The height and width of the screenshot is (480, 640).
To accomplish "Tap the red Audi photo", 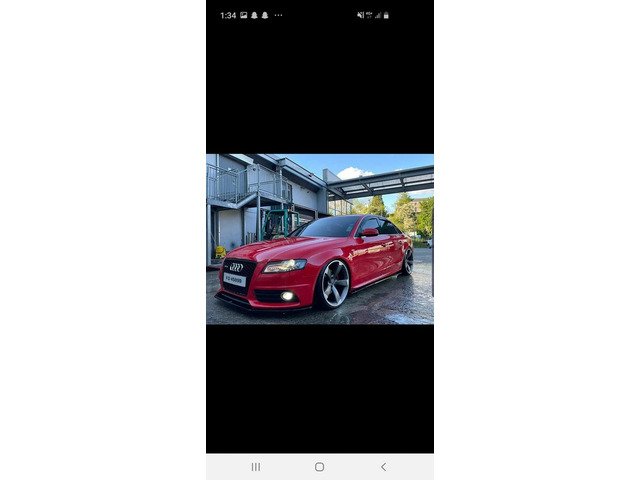I will 320,239.
